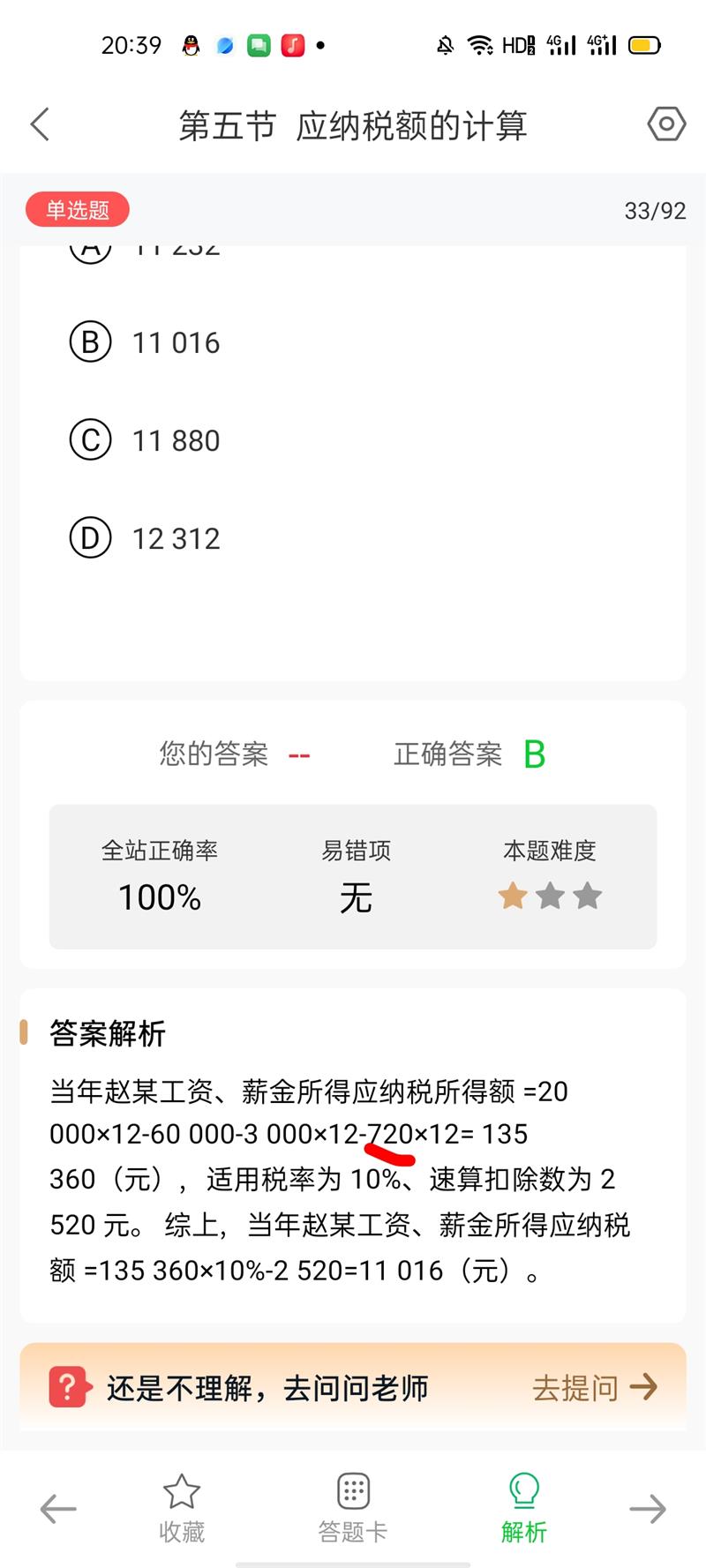This screenshot has height=1568, width=706.
Task: Go to the previous question arrow
Action: (x=58, y=1508)
